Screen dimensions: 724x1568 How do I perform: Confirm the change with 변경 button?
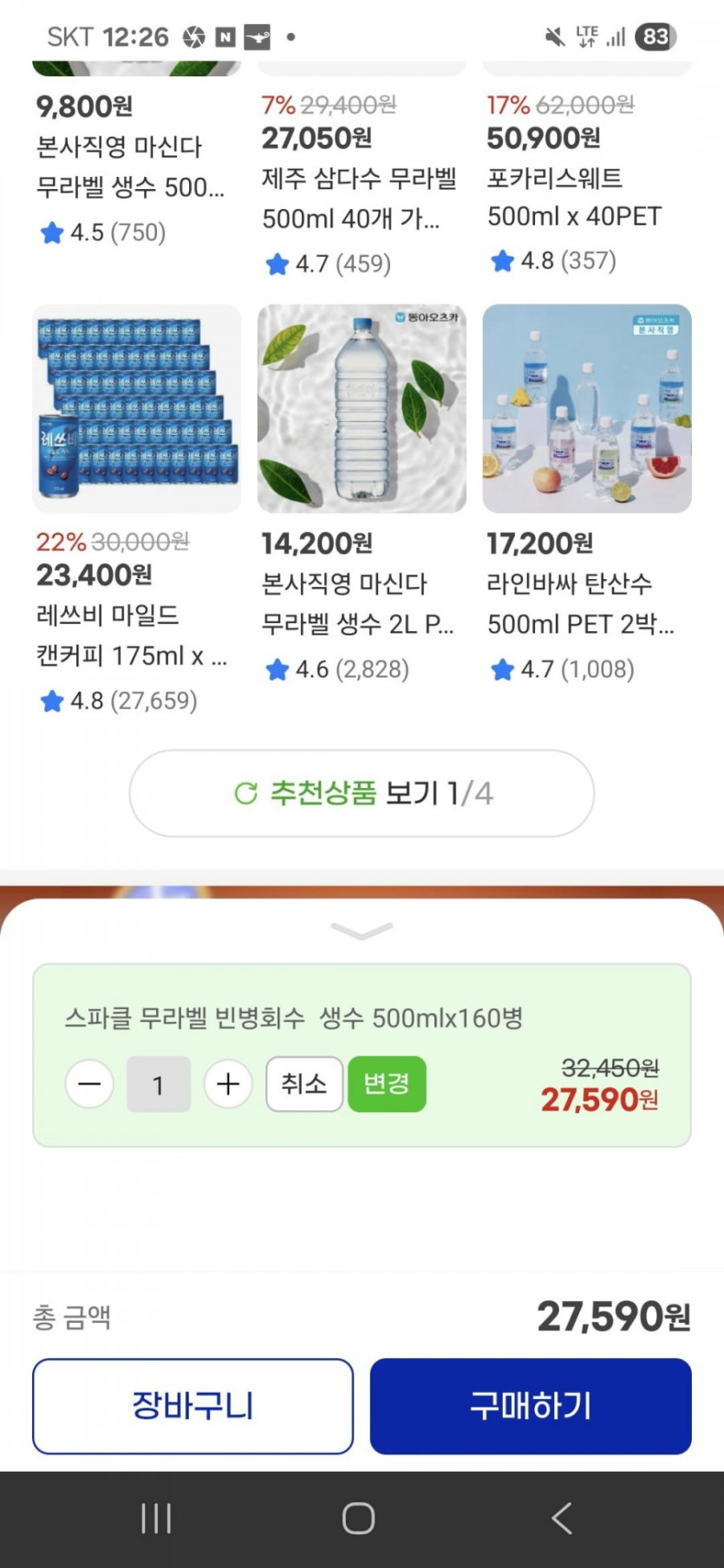coord(387,1083)
